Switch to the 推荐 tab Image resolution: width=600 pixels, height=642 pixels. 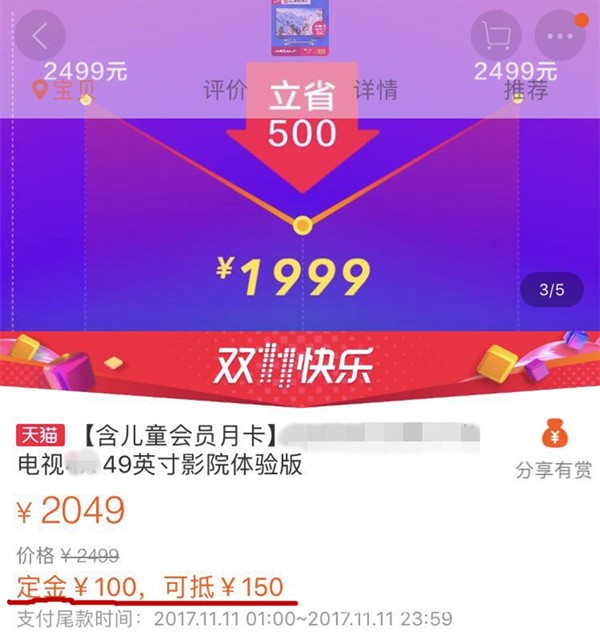coord(527,90)
